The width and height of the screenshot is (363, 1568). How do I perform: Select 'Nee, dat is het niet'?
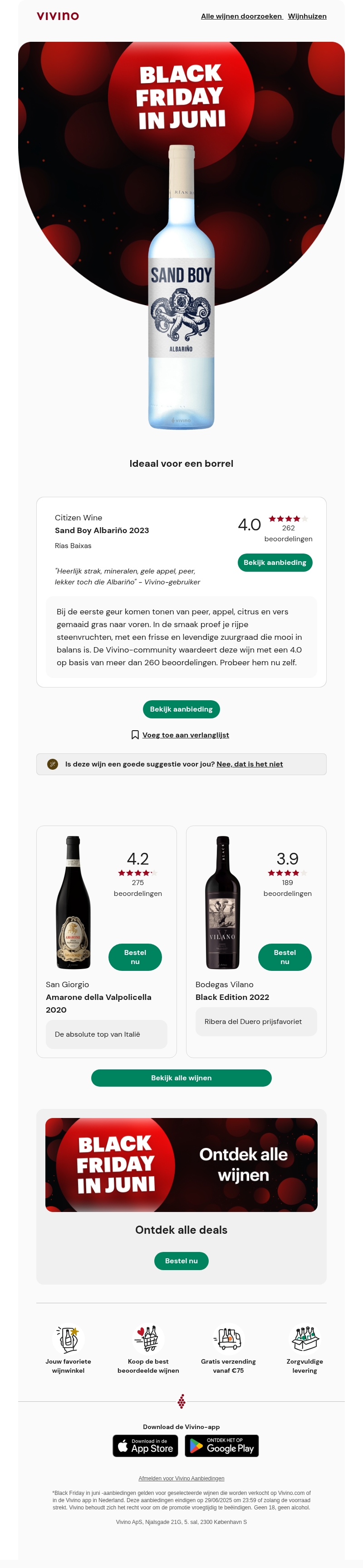249,764
